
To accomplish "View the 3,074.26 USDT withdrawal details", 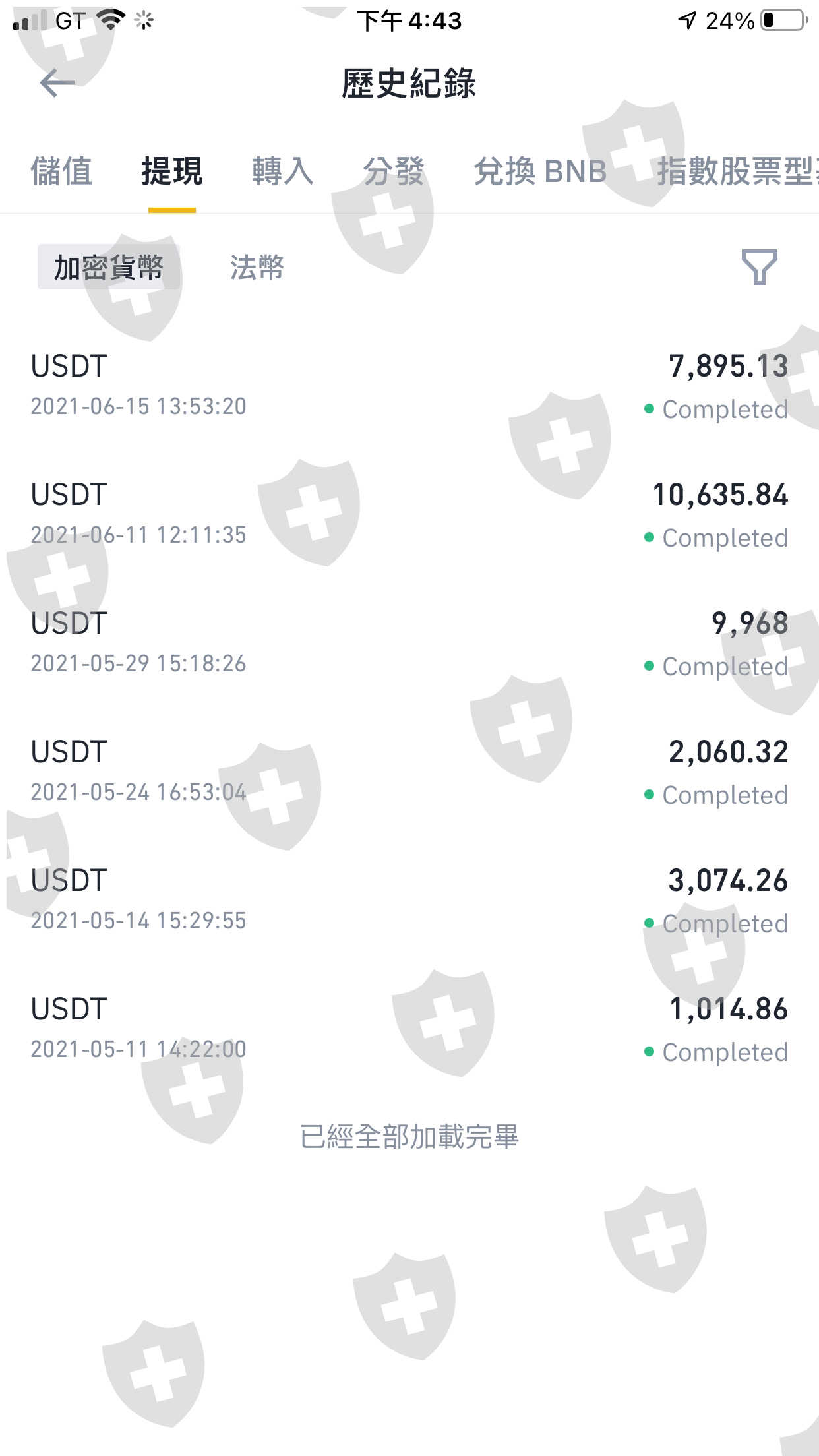I will click(x=409, y=900).
